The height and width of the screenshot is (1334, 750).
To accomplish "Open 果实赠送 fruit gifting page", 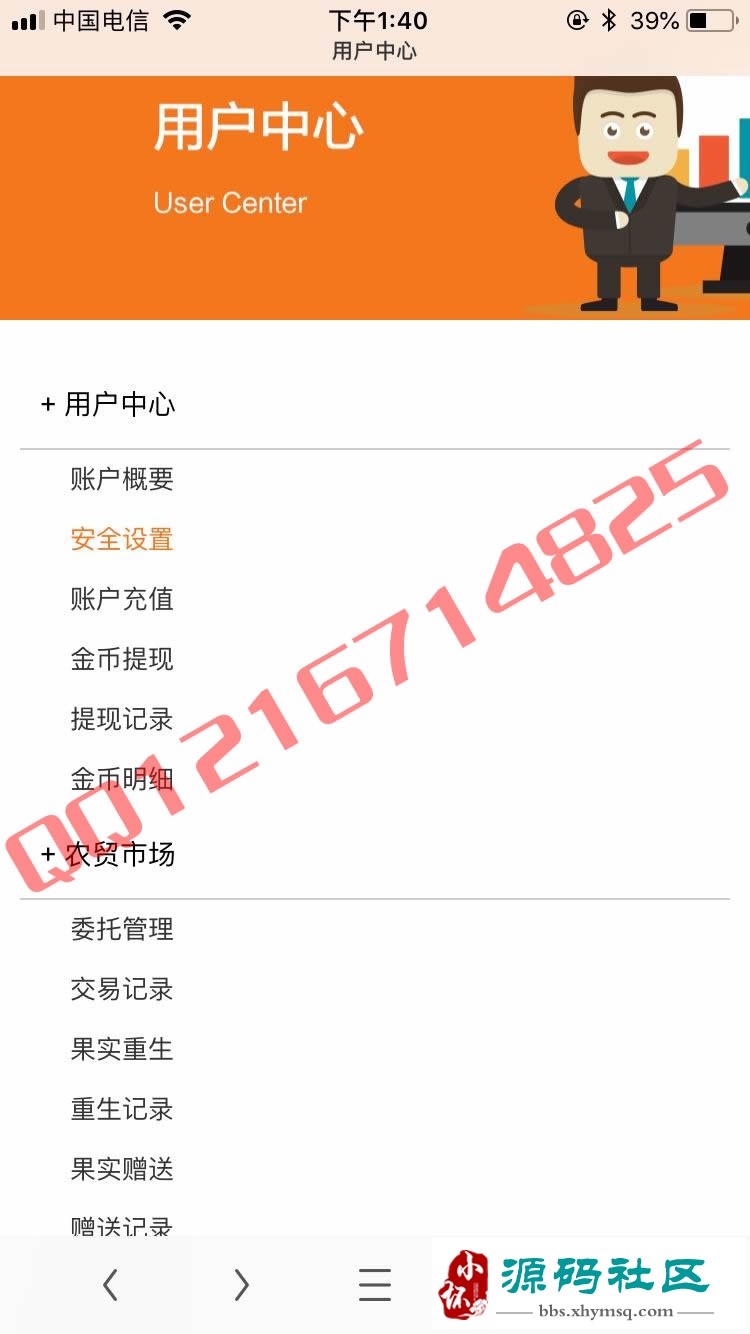I will (x=122, y=1169).
